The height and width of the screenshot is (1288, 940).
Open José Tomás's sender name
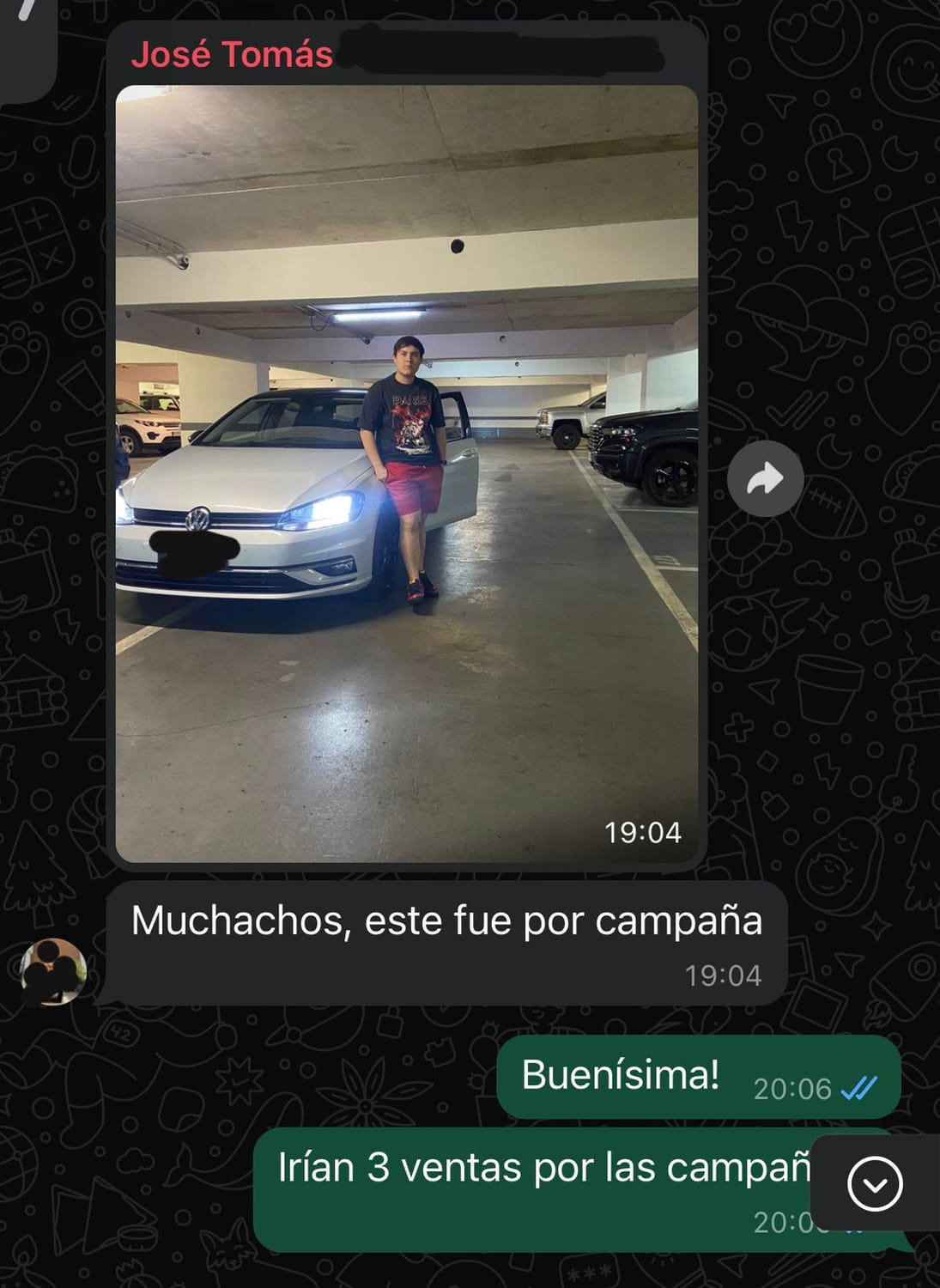point(232,55)
